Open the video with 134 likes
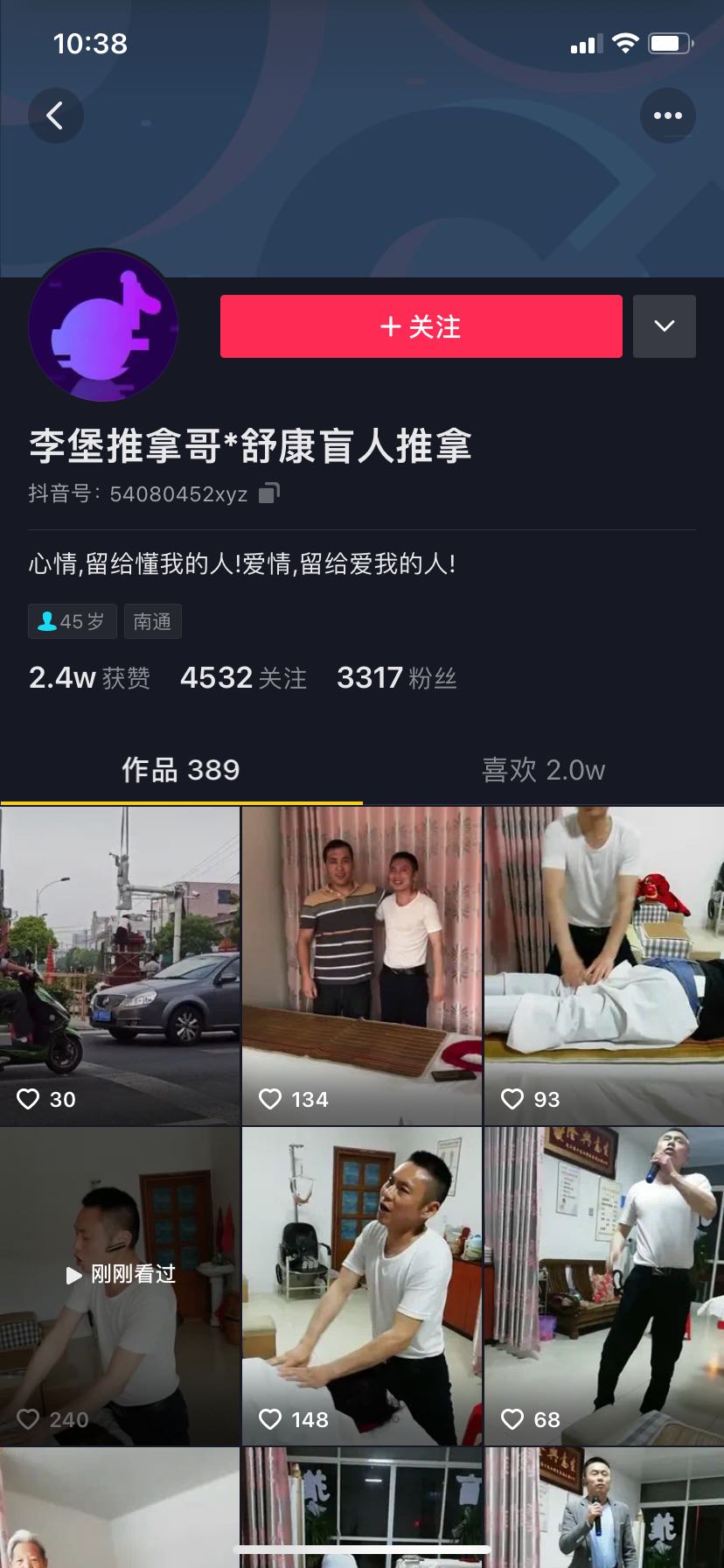This screenshot has height=1568, width=724. [x=362, y=966]
